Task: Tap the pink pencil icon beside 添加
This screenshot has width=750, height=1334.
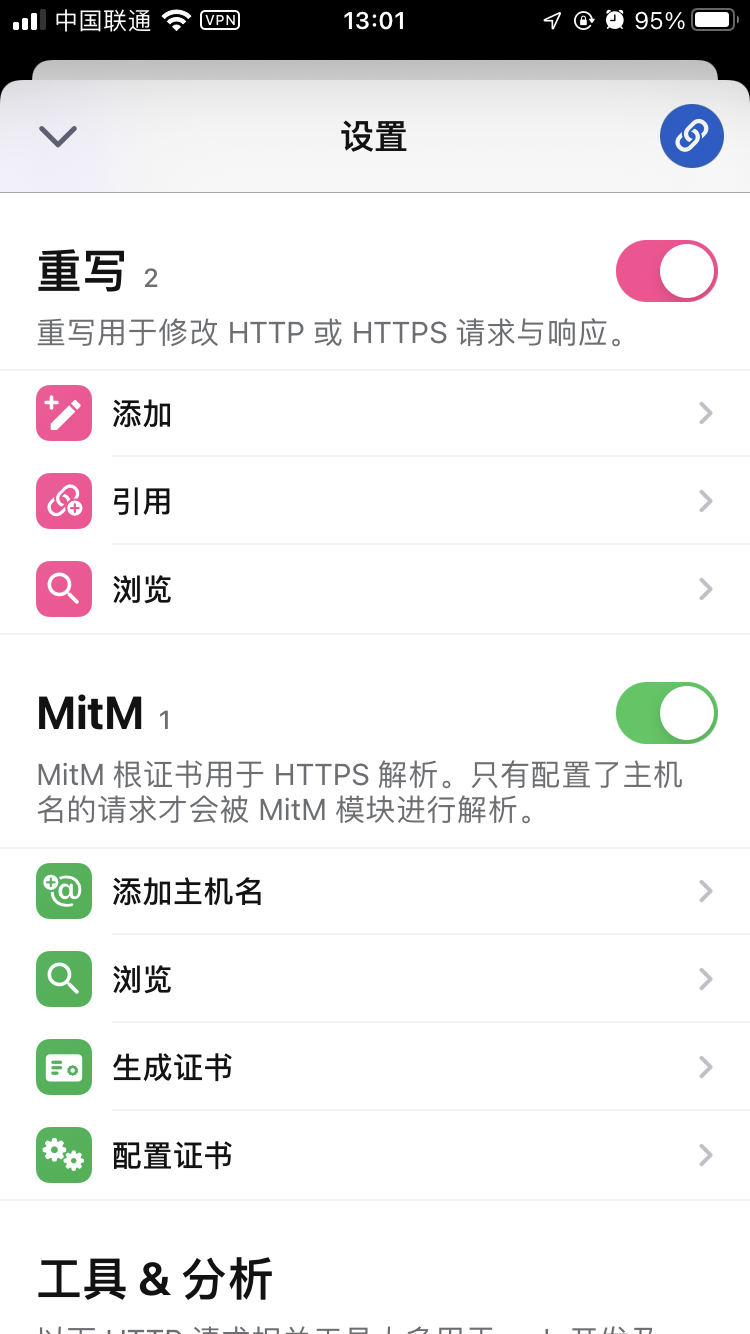Action: (x=63, y=413)
